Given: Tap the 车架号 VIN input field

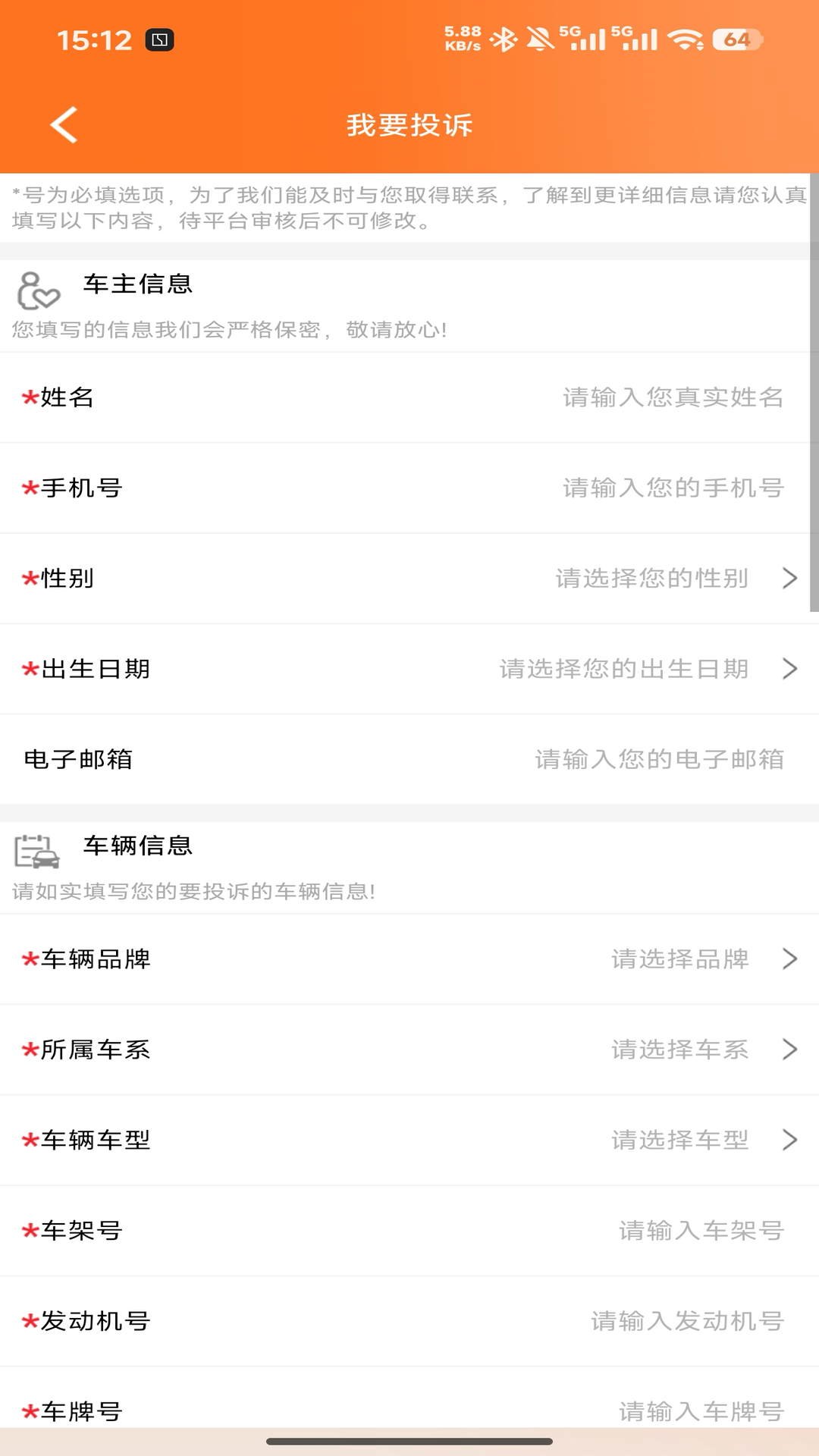Looking at the screenshot, I should click(x=409, y=1230).
